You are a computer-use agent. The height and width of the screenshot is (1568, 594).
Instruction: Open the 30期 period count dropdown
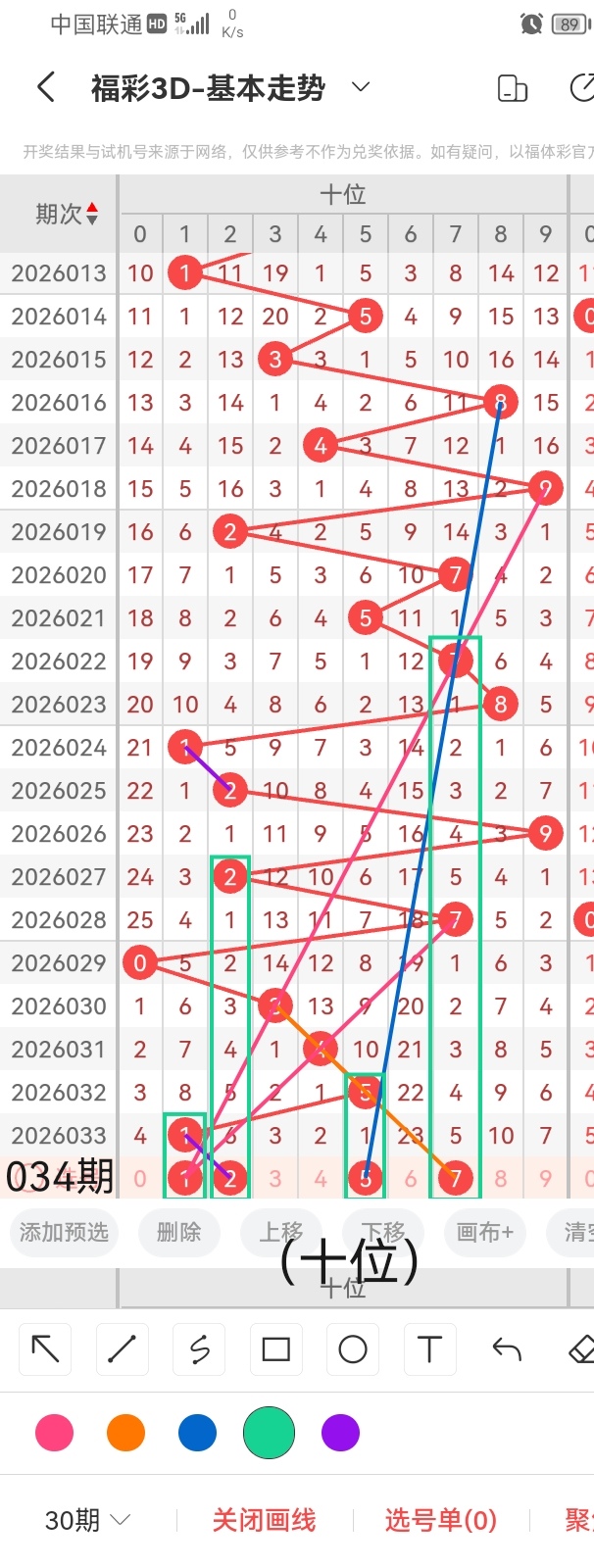point(87,1520)
